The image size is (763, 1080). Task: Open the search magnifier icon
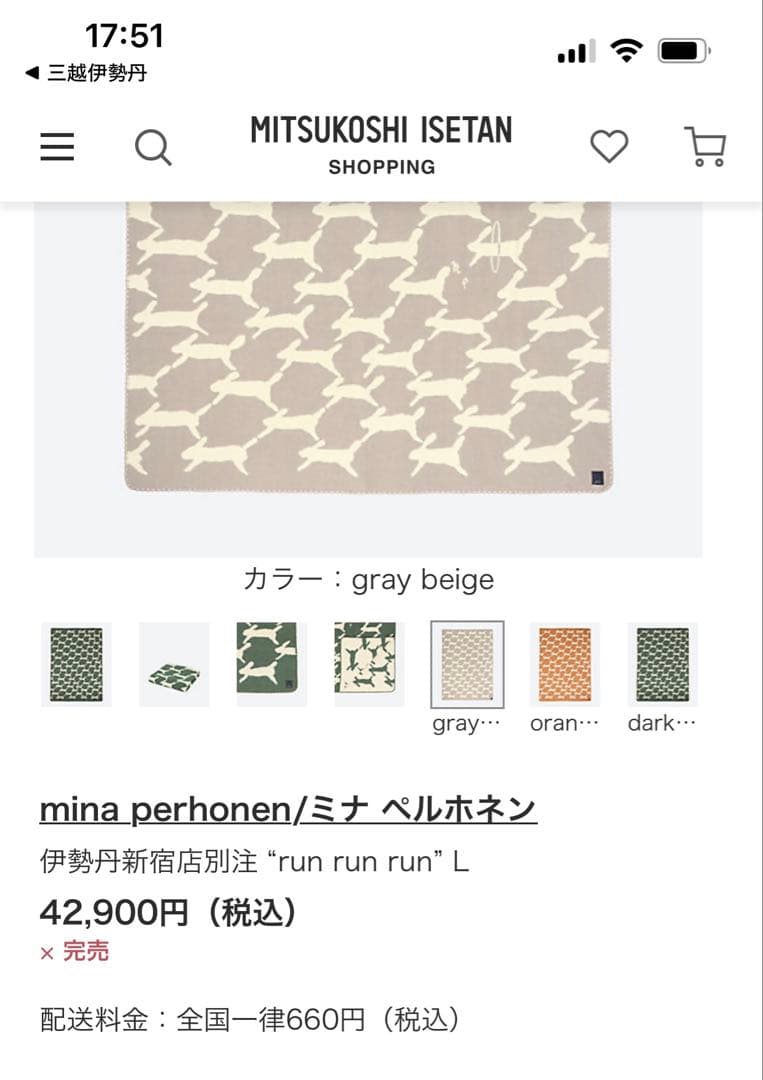click(x=152, y=148)
